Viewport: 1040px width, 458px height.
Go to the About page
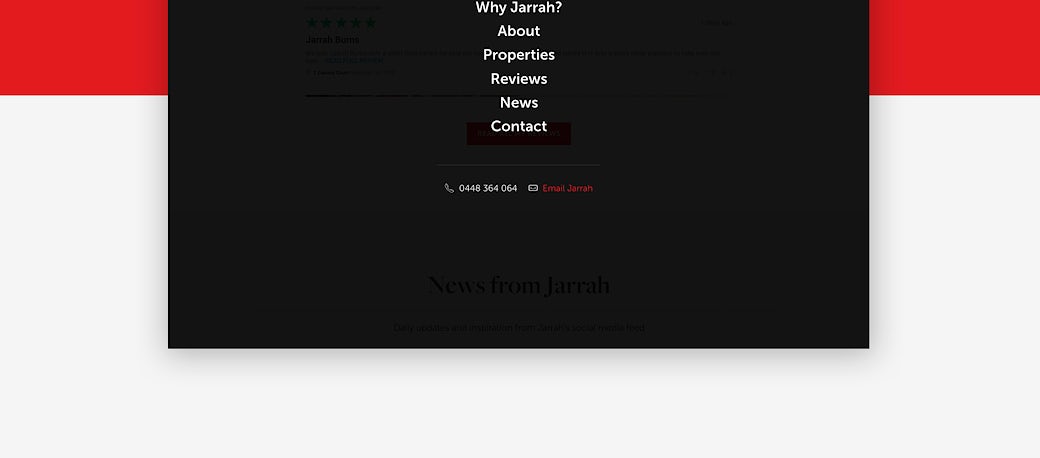point(518,31)
